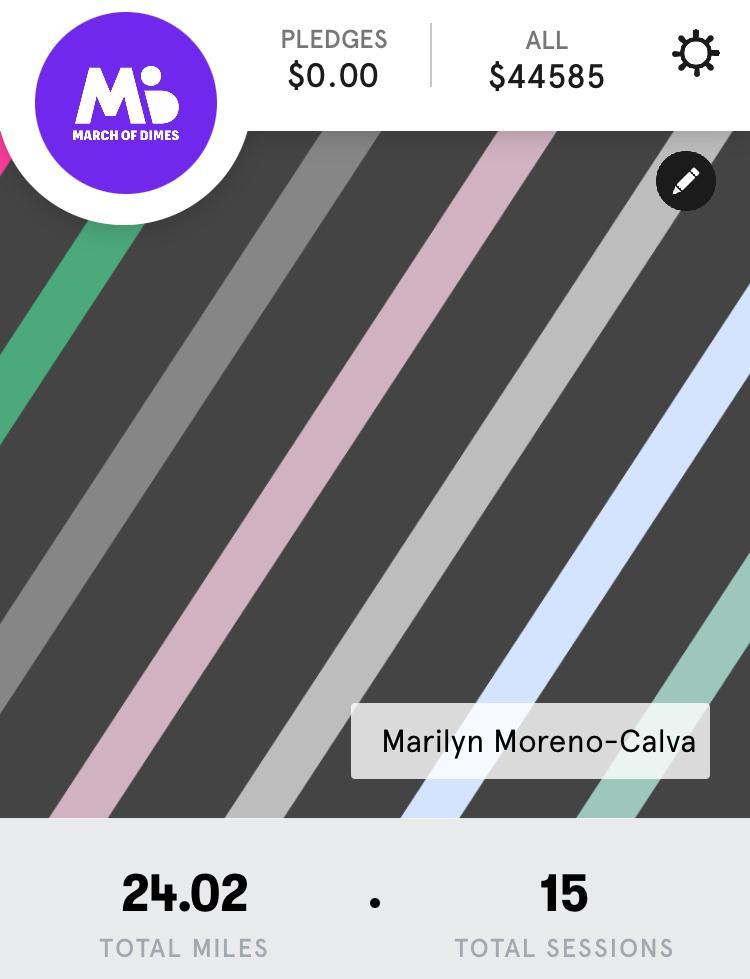Open the settings gear icon
This screenshot has width=750, height=979.
click(695, 53)
